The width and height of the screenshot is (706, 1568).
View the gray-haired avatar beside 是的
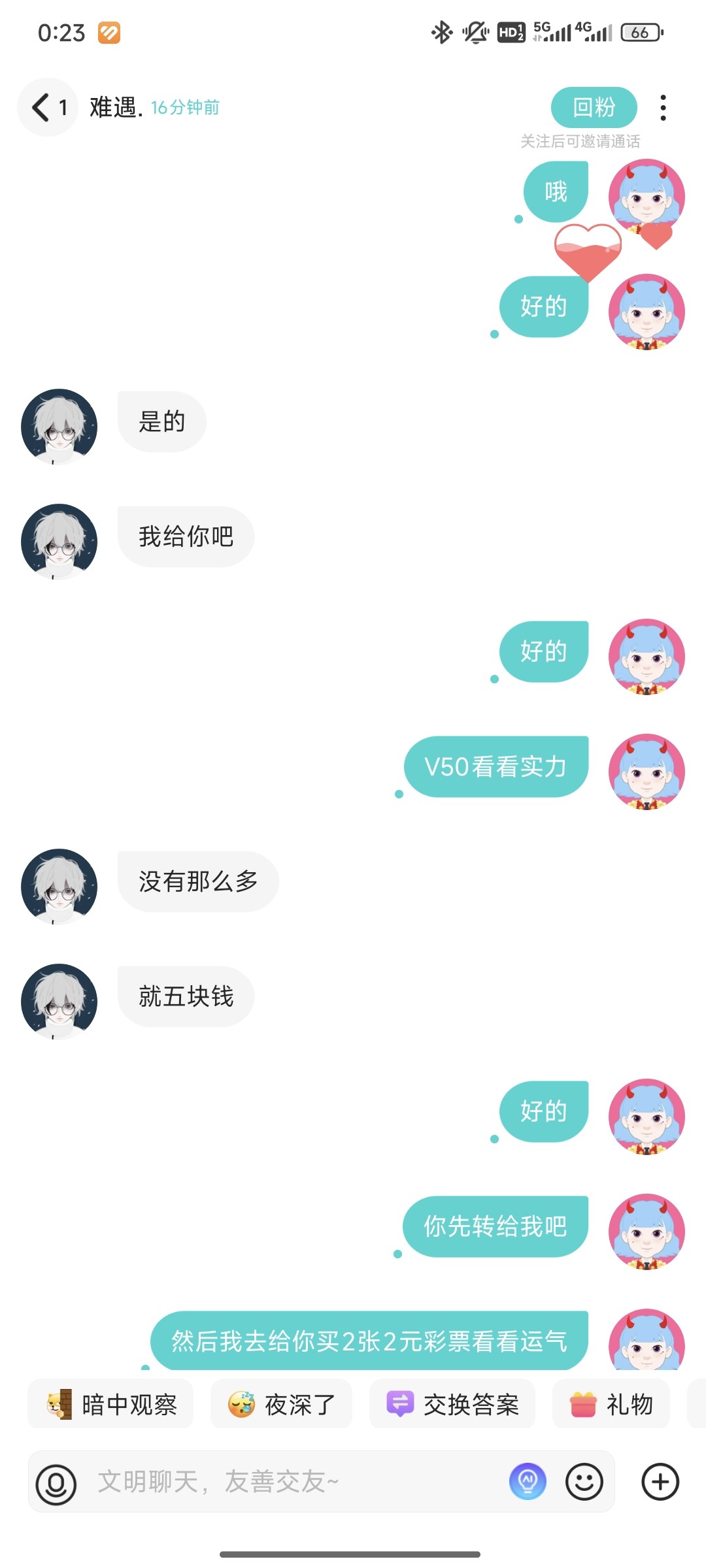tap(59, 427)
